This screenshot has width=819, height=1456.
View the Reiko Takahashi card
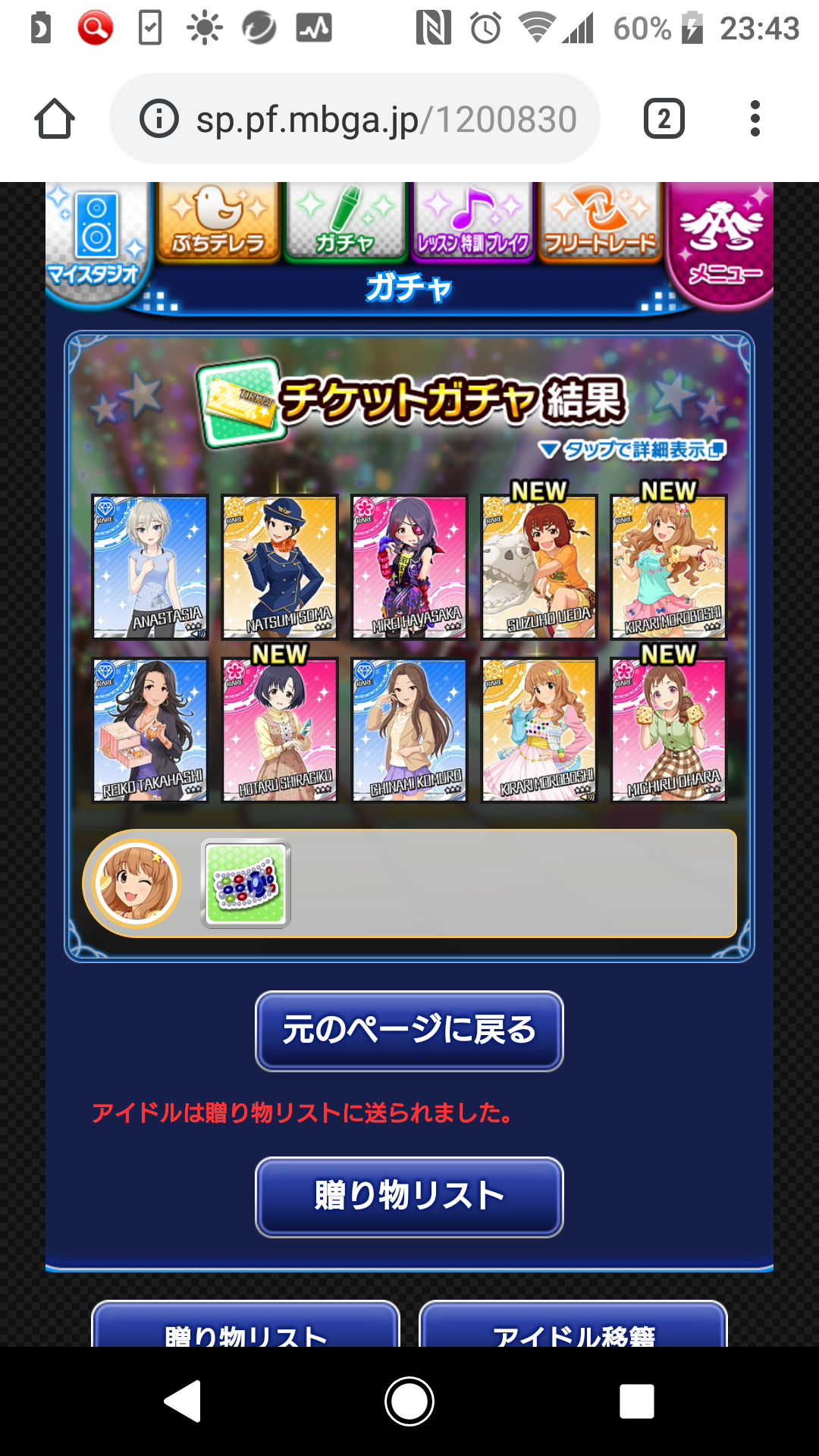coord(150,730)
